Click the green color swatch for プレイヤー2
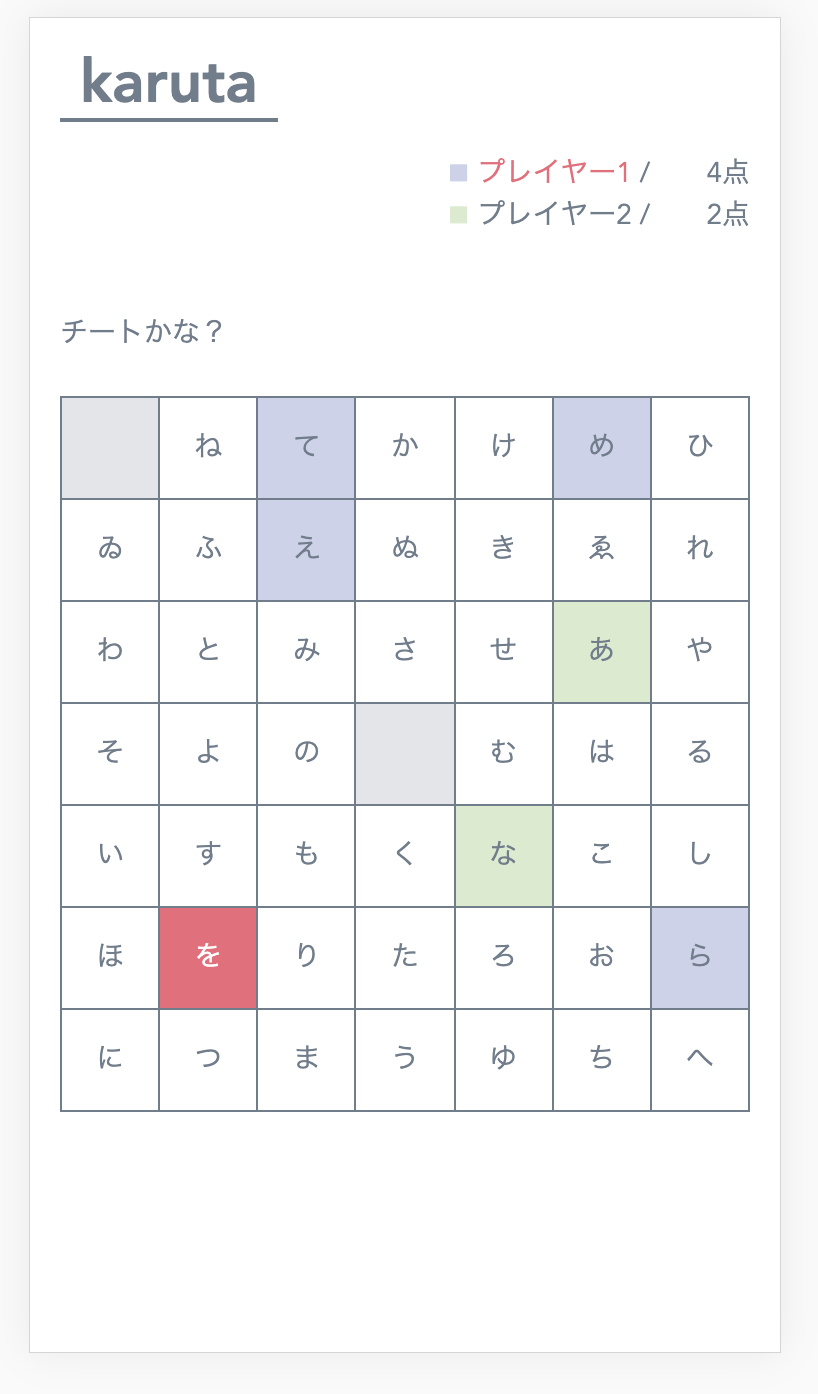818x1394 pixels. 456,213
